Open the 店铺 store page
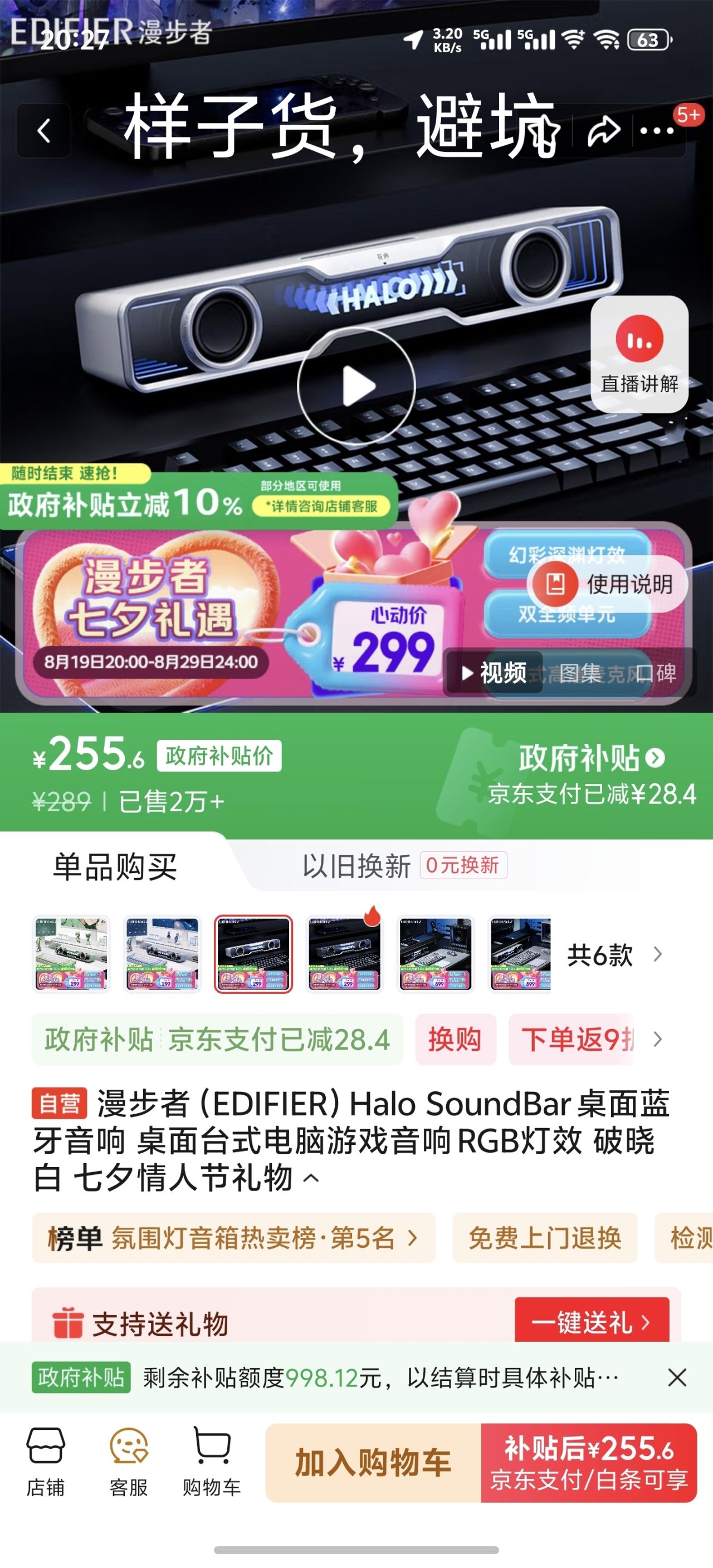 tap(45, 1462)
